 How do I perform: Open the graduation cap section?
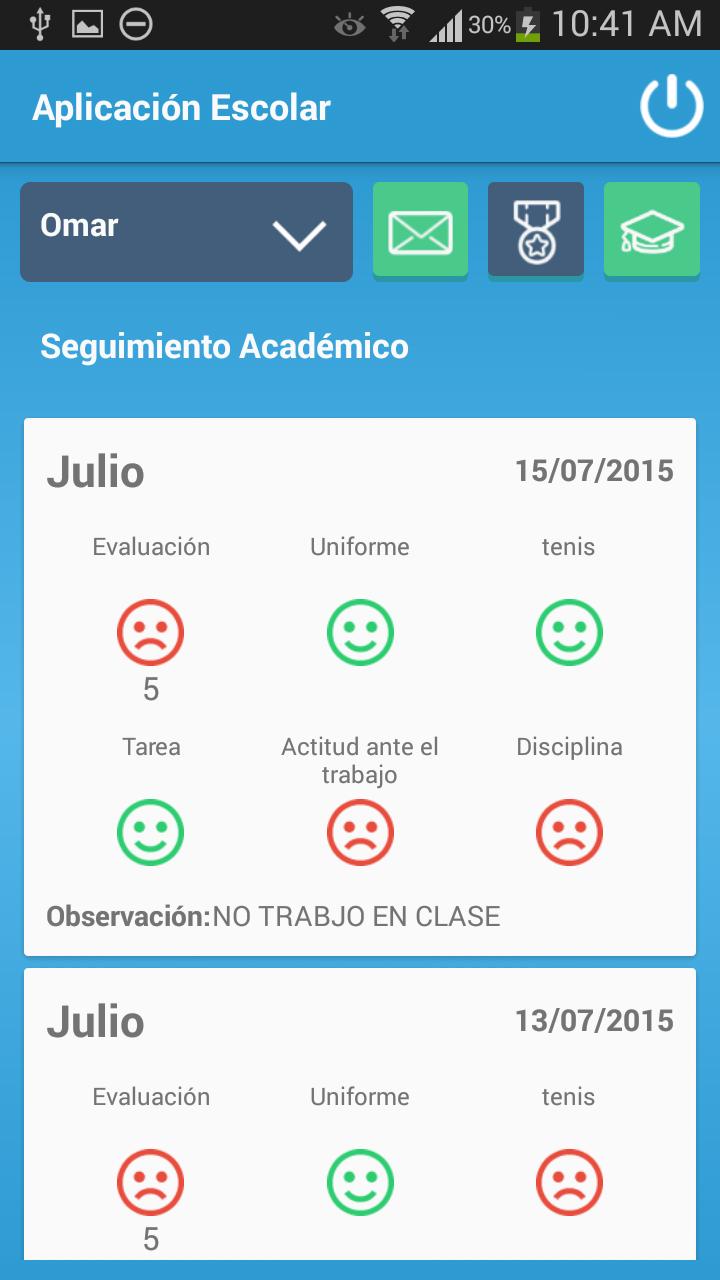coord(652,231)
